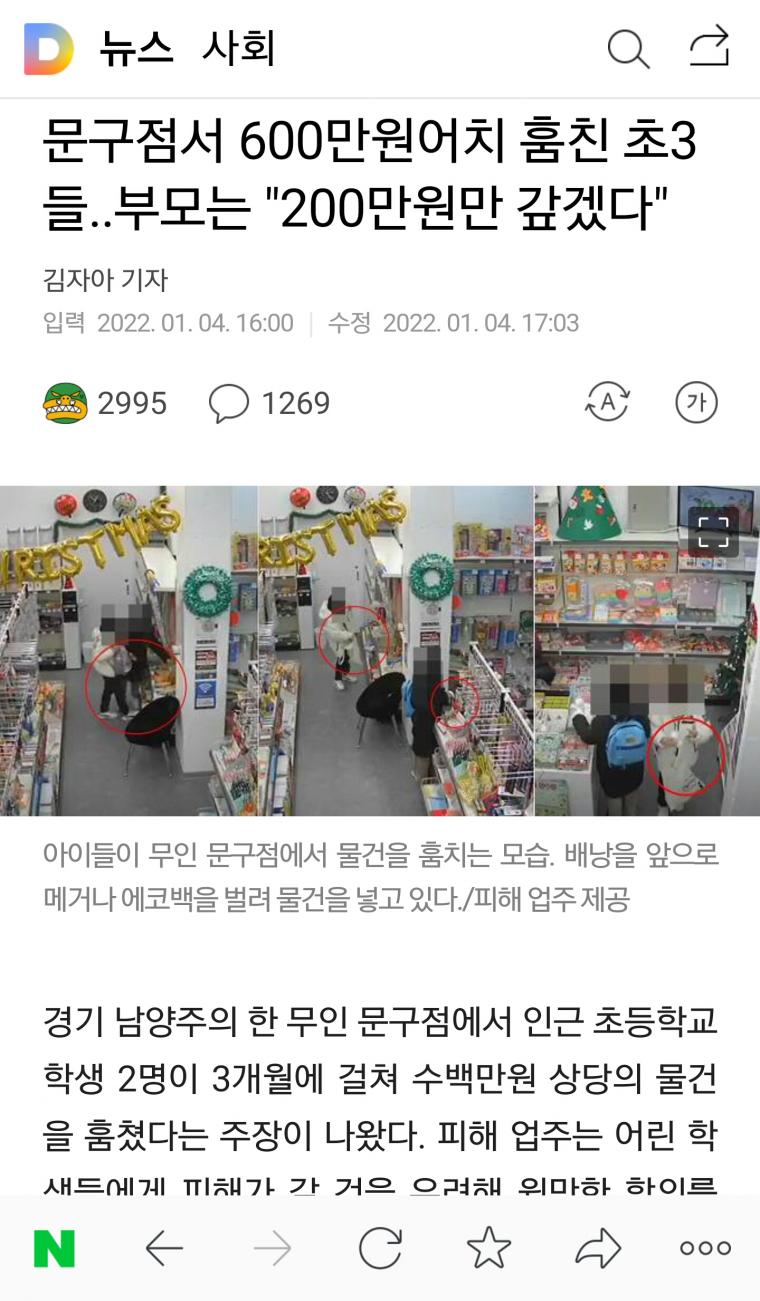Navigate back in the browser
The height and width of the screenshot is (1301, 760).
pyautogui.click(x=164, y=1248)
